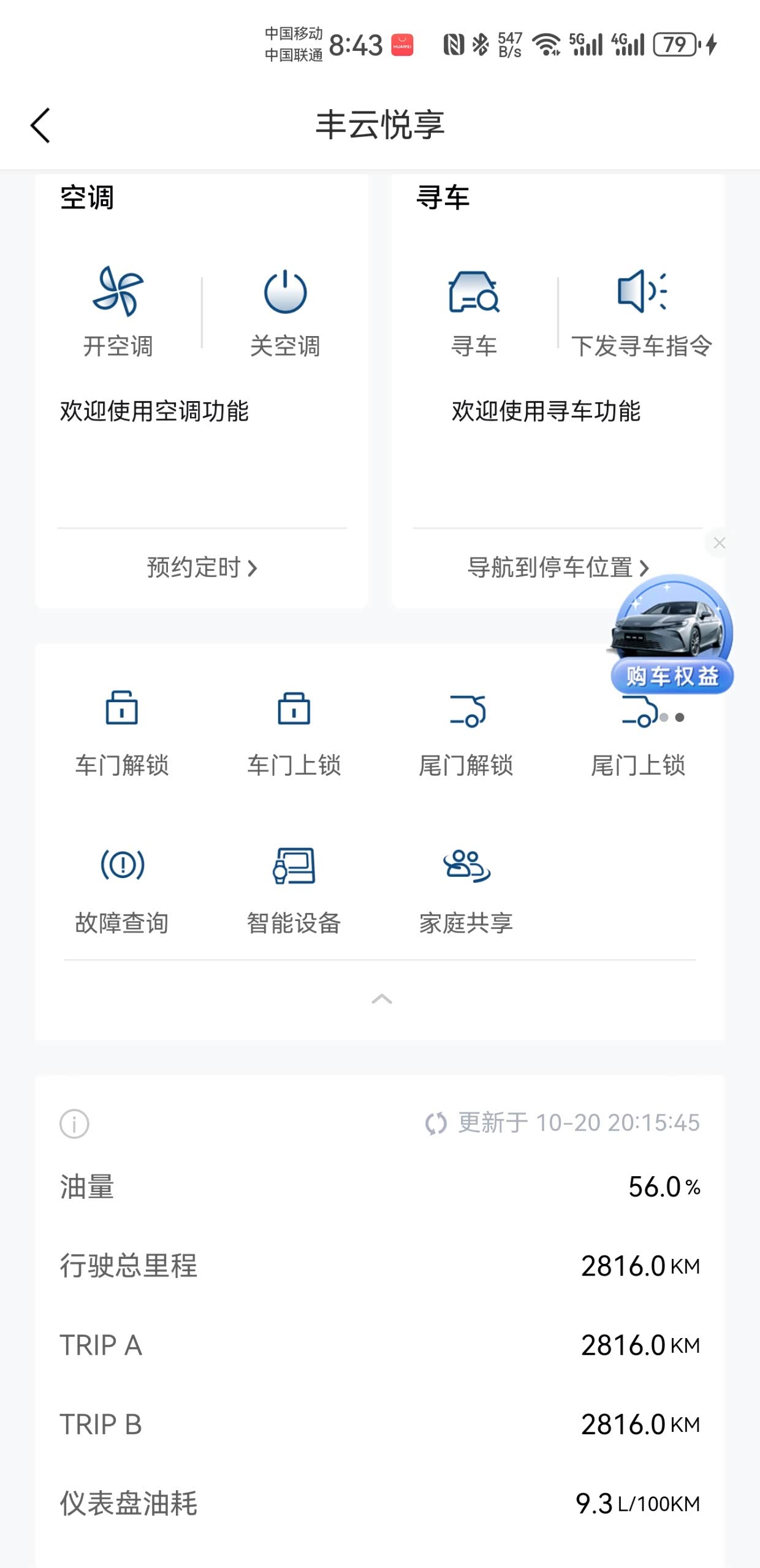
Task: Open the info icon above 油量
Action: 74,1124
